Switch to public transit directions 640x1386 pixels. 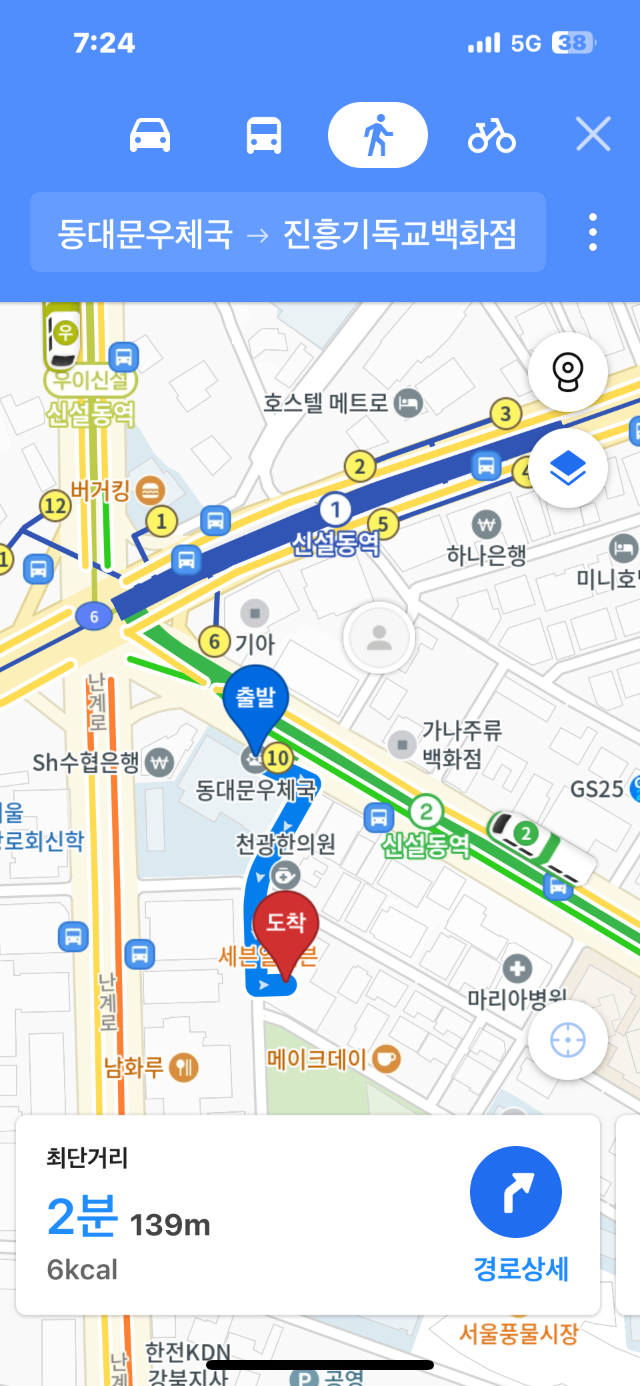click(x=264, y=135)
